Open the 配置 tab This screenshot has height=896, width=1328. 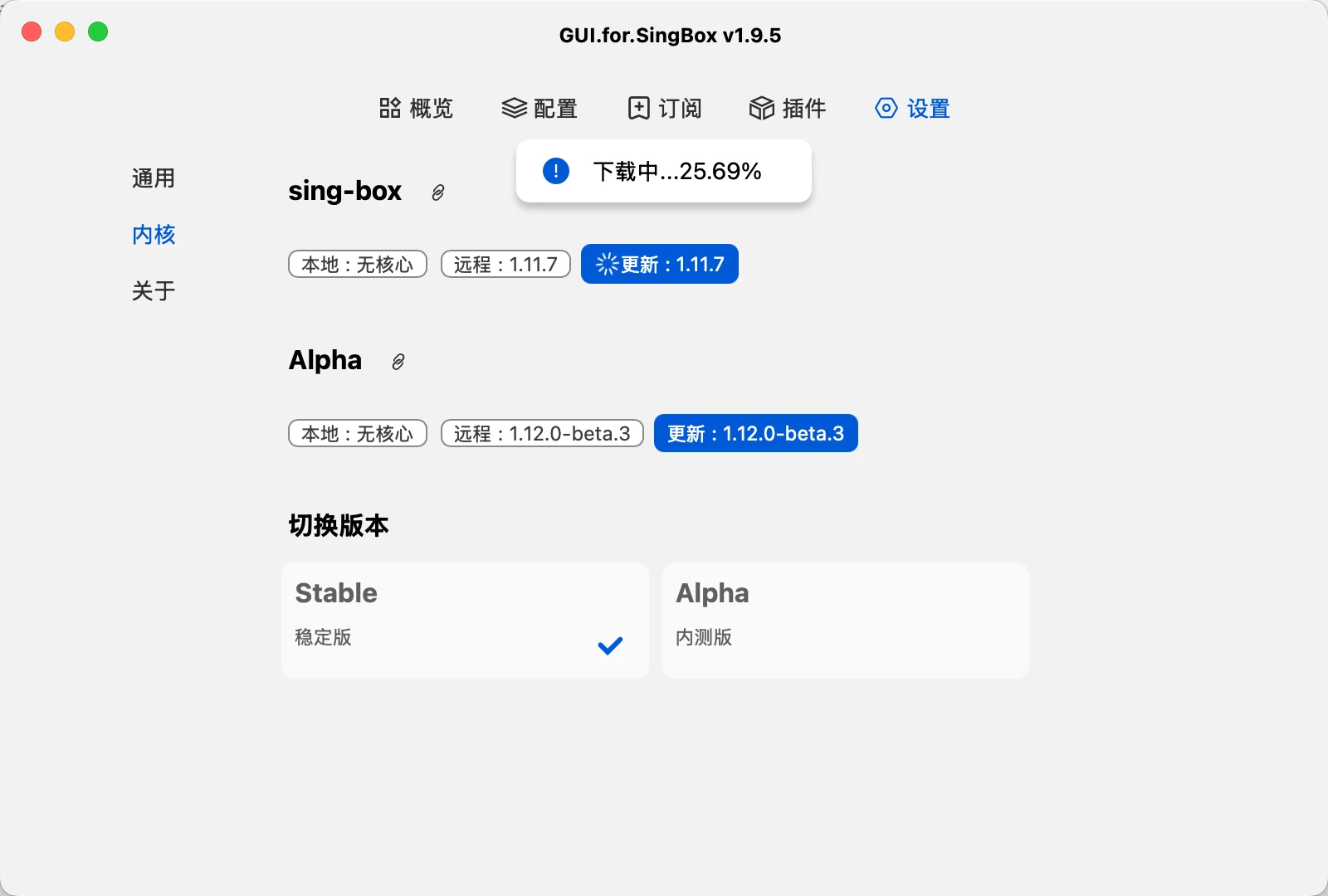coord(539,109)
